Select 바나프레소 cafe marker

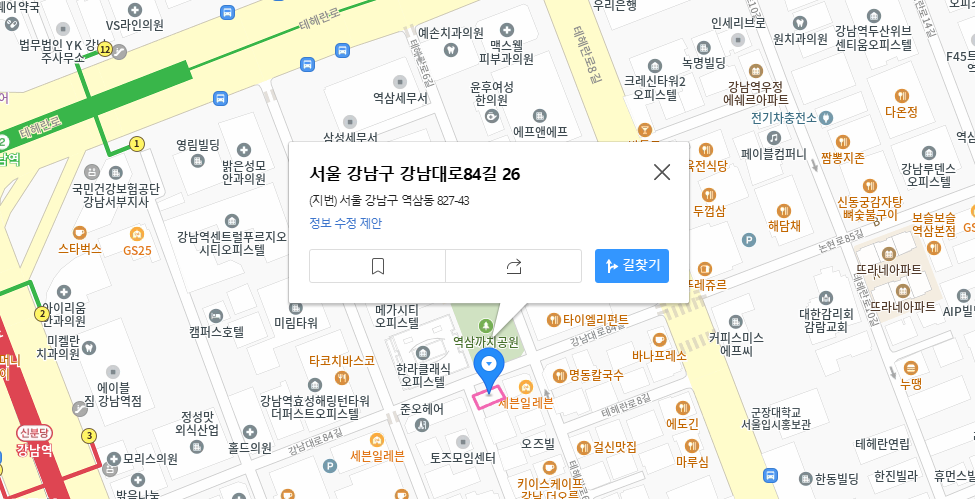(659, 339)
